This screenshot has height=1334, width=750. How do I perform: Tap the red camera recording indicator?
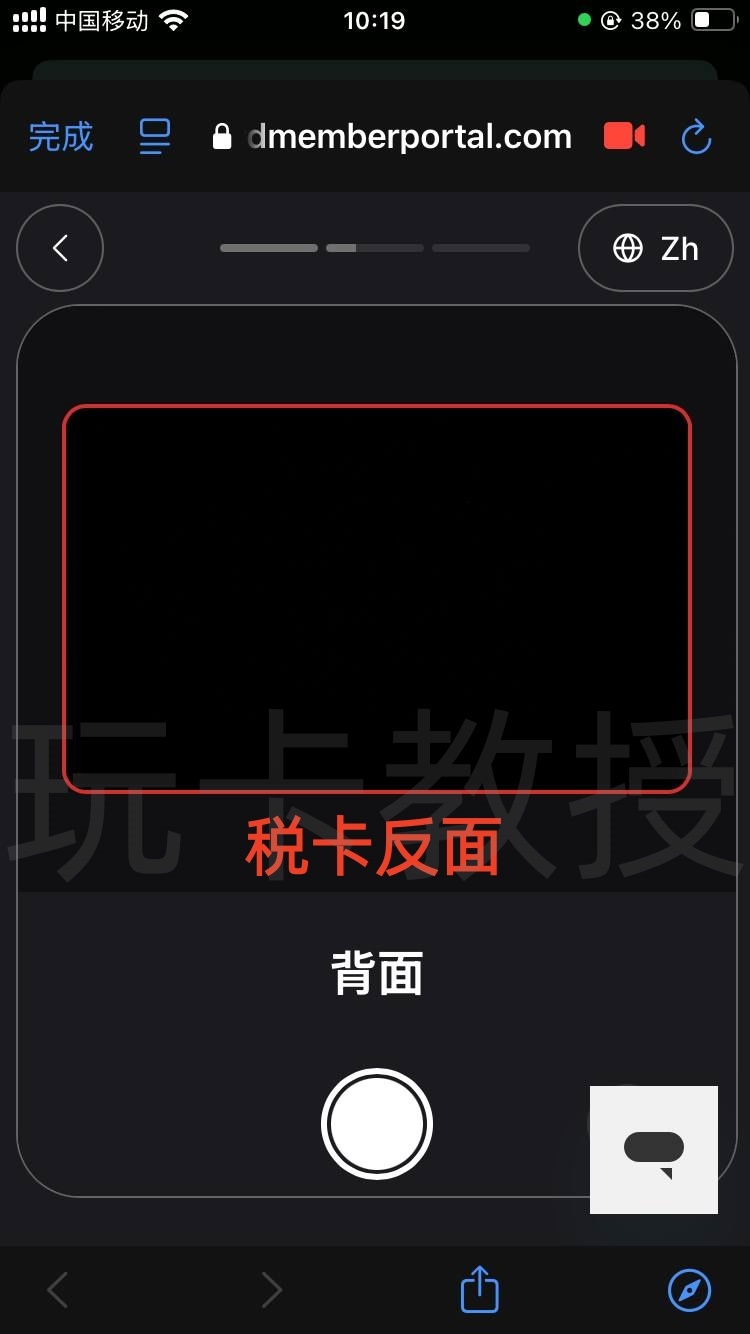coord(625,137)
